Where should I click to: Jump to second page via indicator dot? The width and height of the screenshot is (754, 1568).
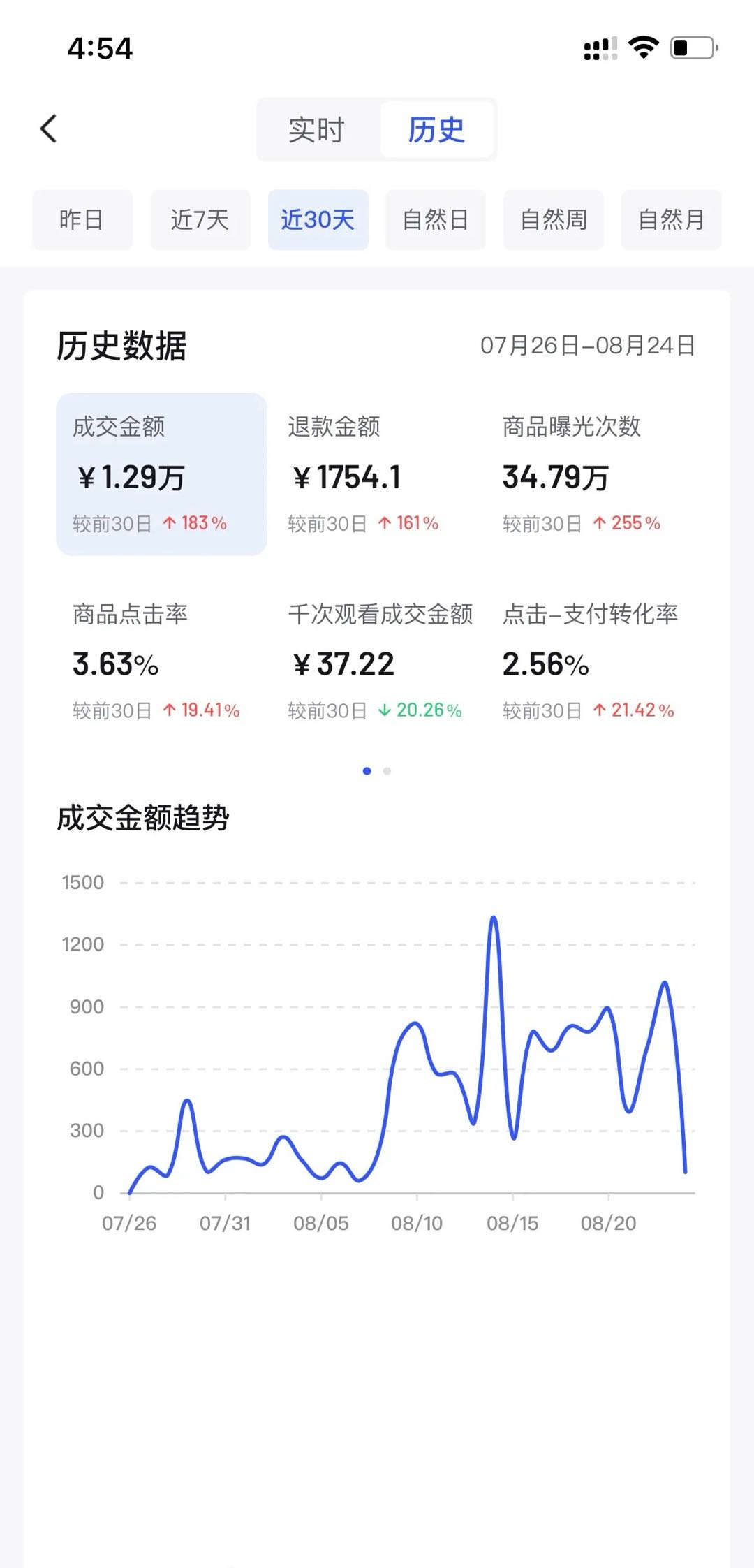pyautogui.click(x=387, y=771)
